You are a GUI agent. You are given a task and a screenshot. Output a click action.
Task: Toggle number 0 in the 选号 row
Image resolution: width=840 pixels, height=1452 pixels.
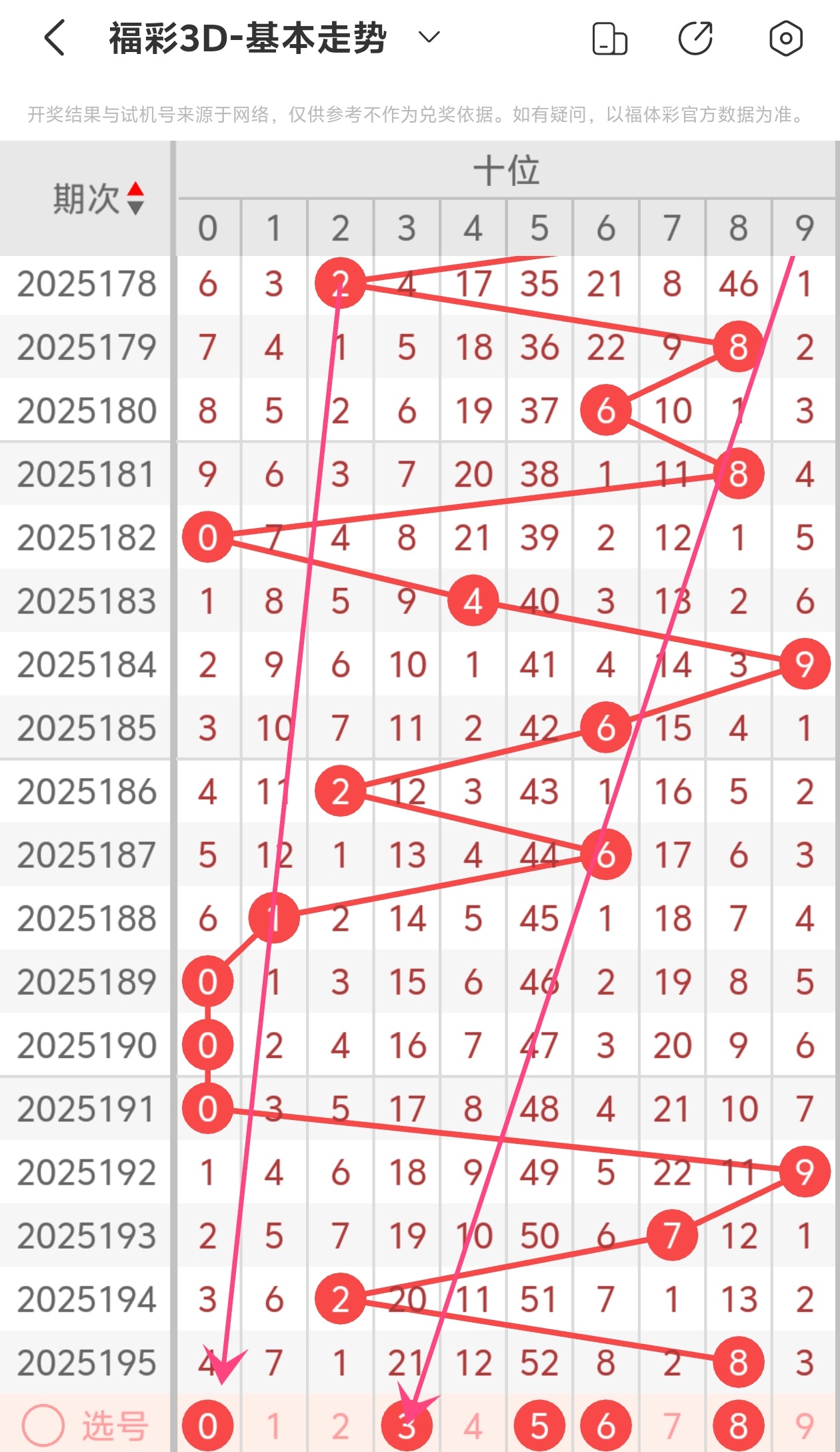207,1426
